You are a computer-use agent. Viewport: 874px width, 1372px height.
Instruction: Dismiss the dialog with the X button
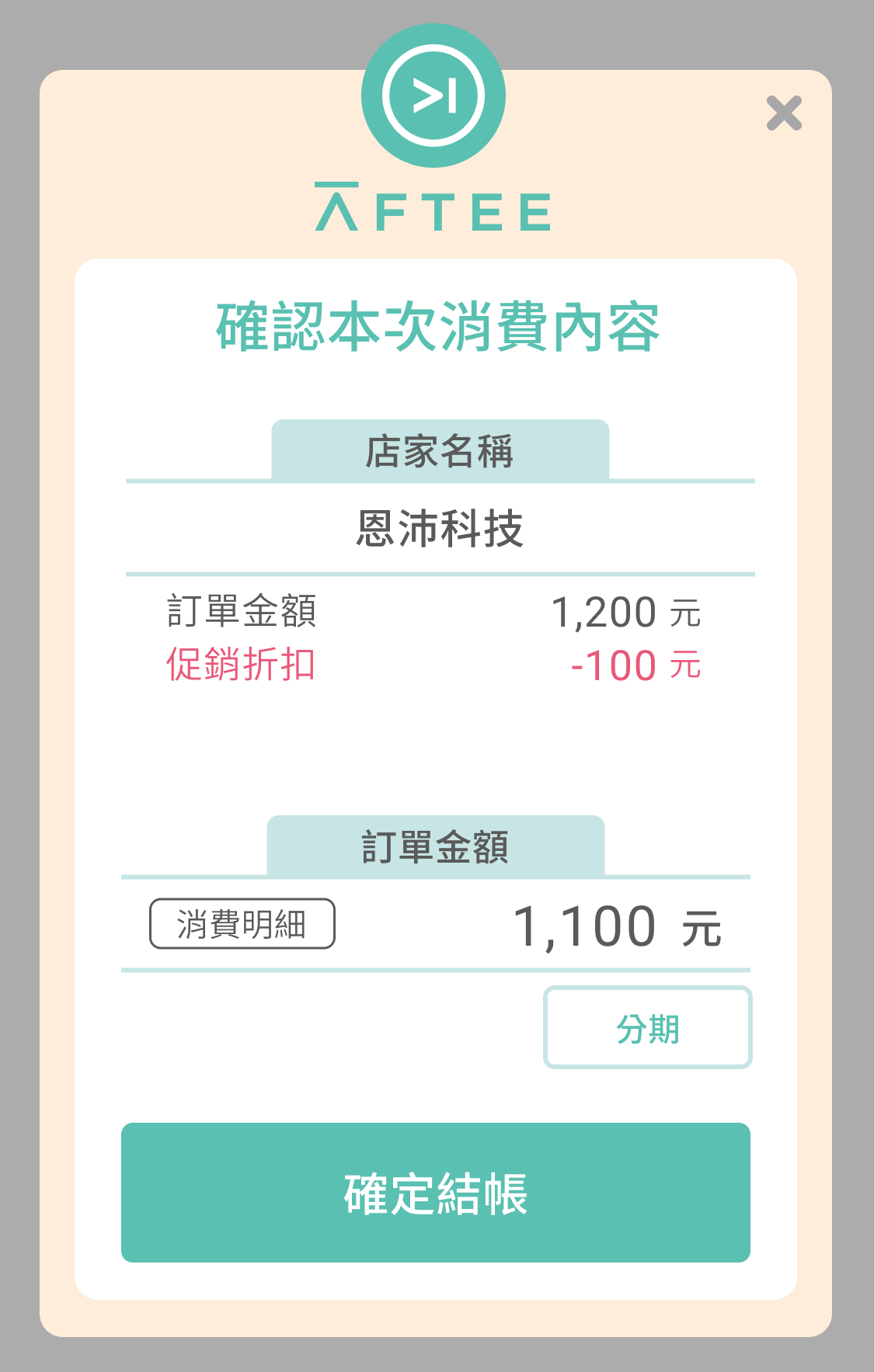[785, 113]
